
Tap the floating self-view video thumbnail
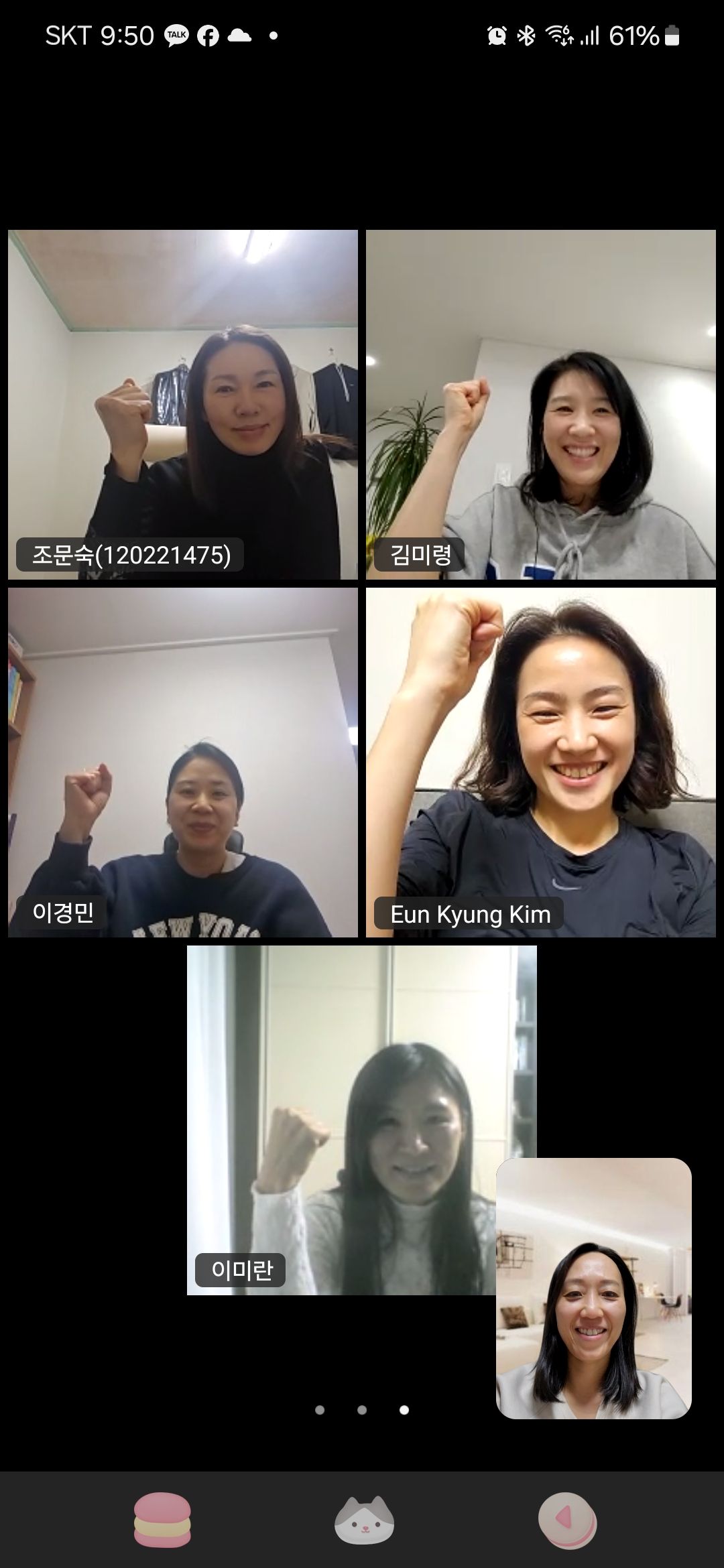coord(593,1287)
